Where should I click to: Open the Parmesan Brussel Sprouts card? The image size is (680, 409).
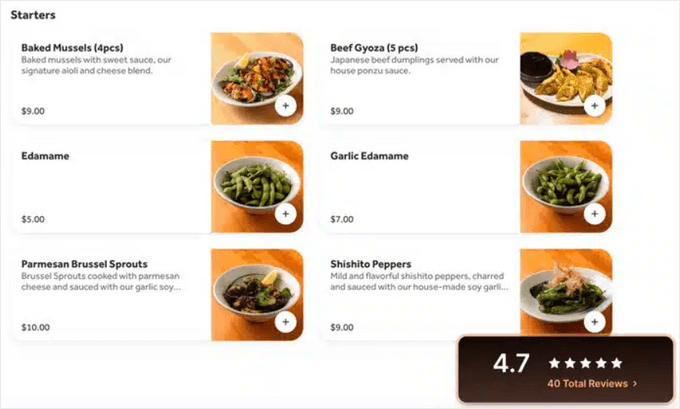[110, 294]
